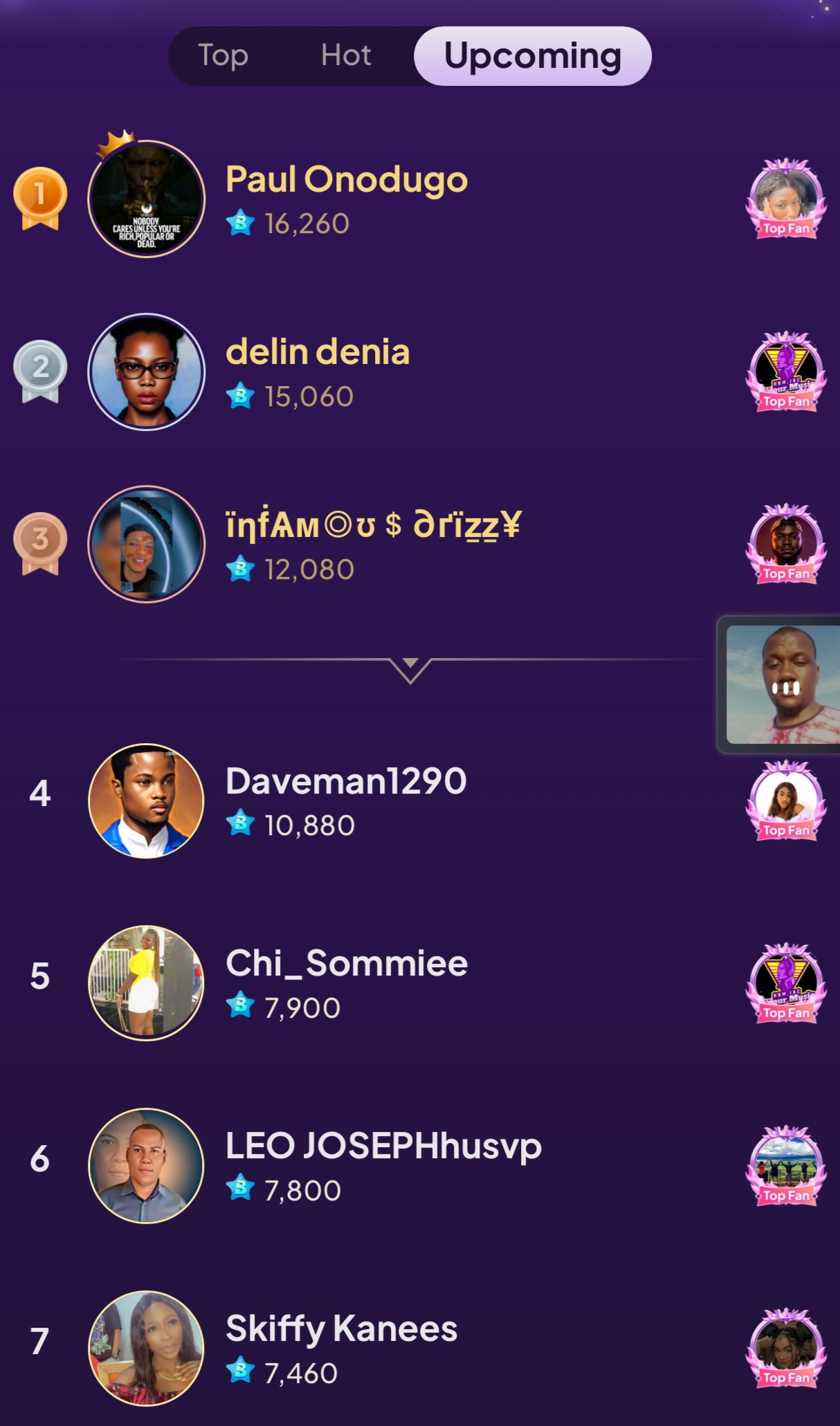Viewport: 840px width, 1426px height.
Task: Open Paul Onodugo's leaderboard entry
Action: (x=420, y=199)
